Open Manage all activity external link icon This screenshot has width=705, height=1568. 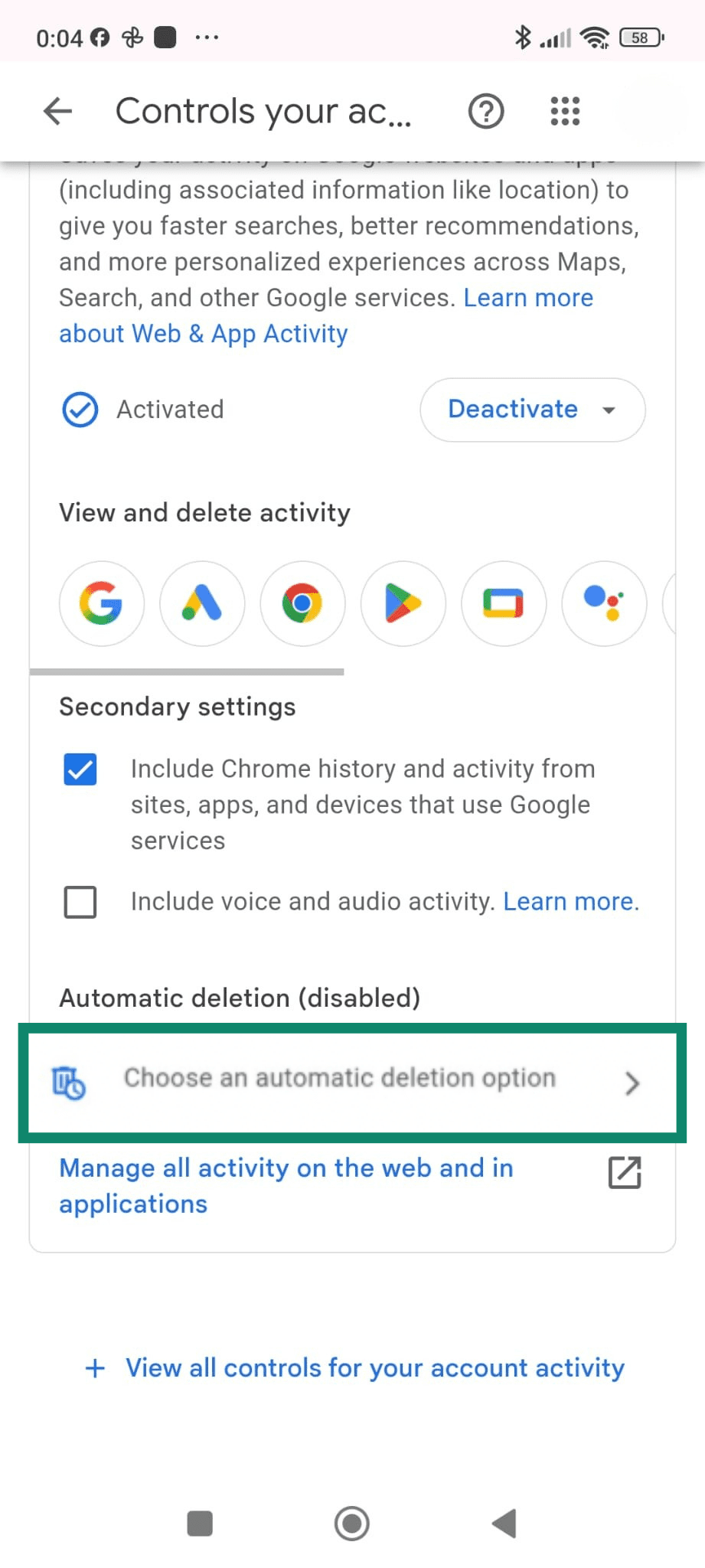pyautogui.click(x=623, y=1173)
